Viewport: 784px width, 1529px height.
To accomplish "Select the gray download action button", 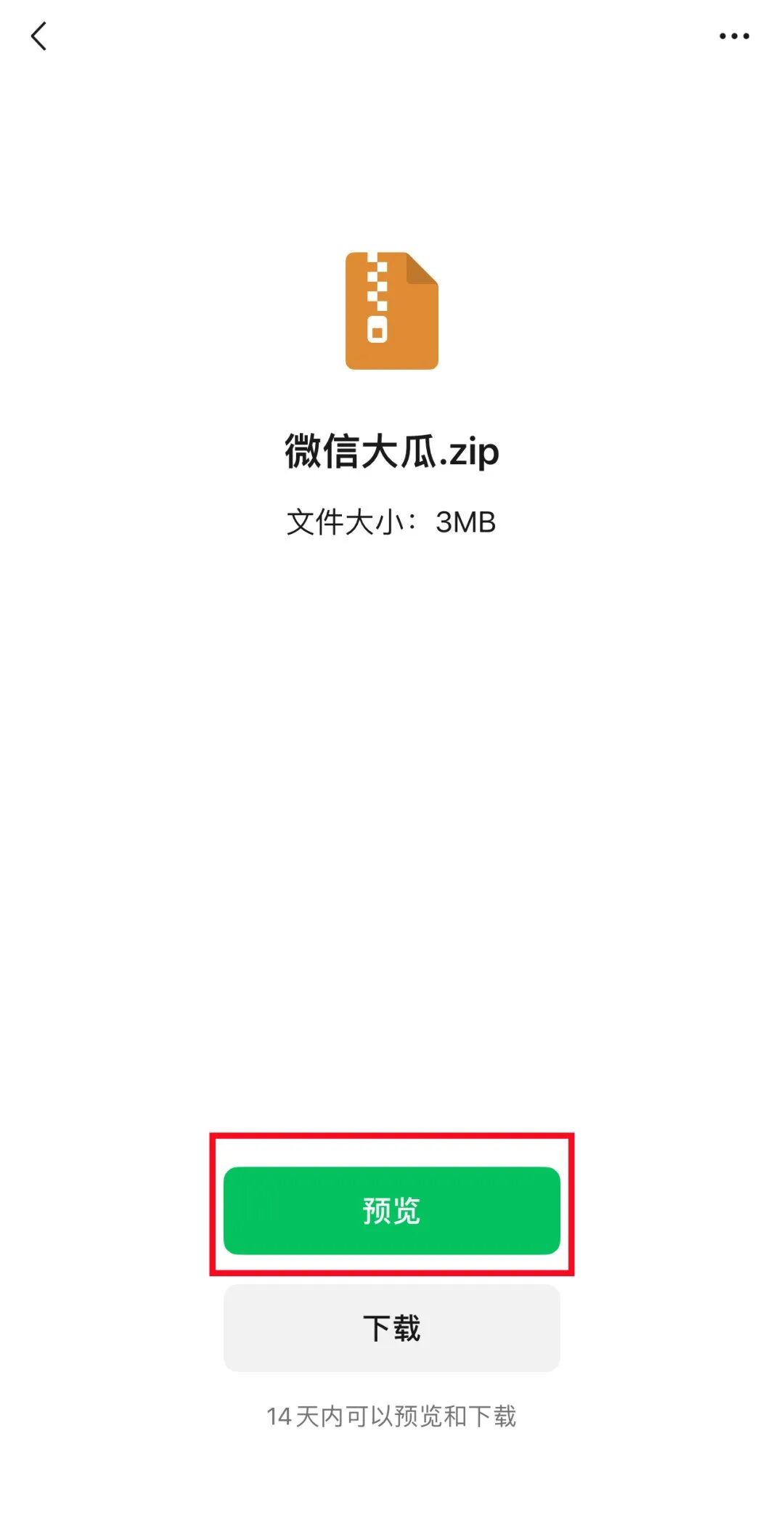I will (392, 1326).
